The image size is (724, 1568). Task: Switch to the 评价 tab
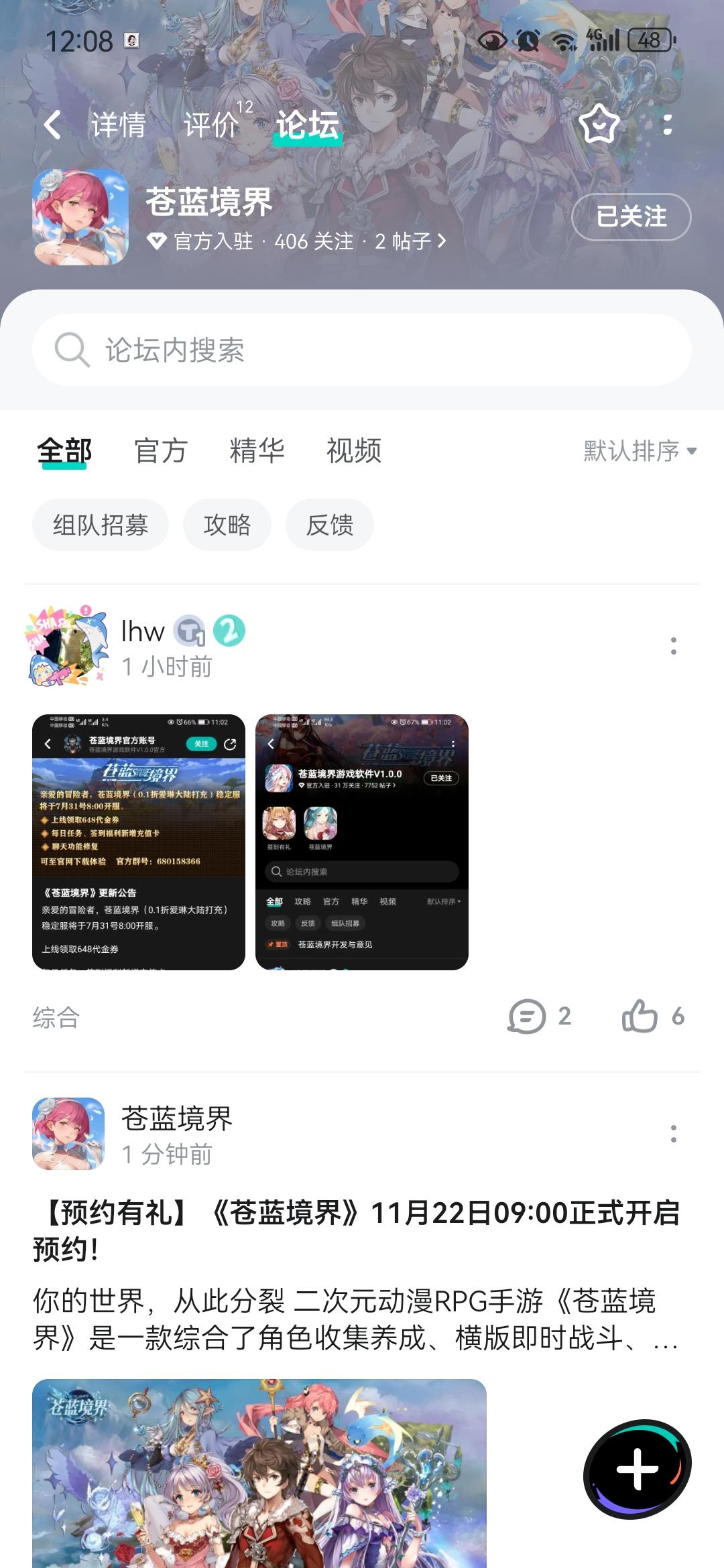(211, 125)
